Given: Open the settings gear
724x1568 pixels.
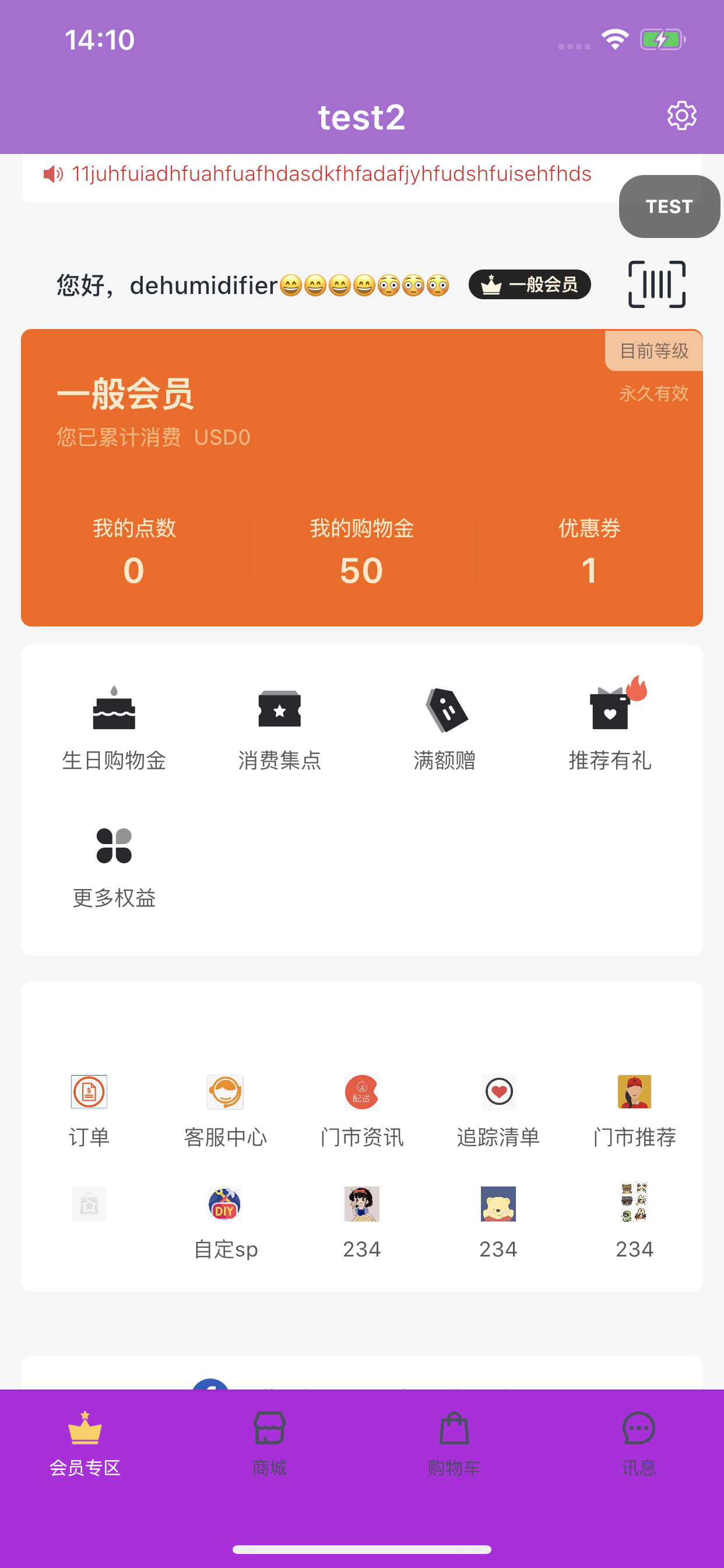Looking at the screenshot, I should [x=682, y=116].
